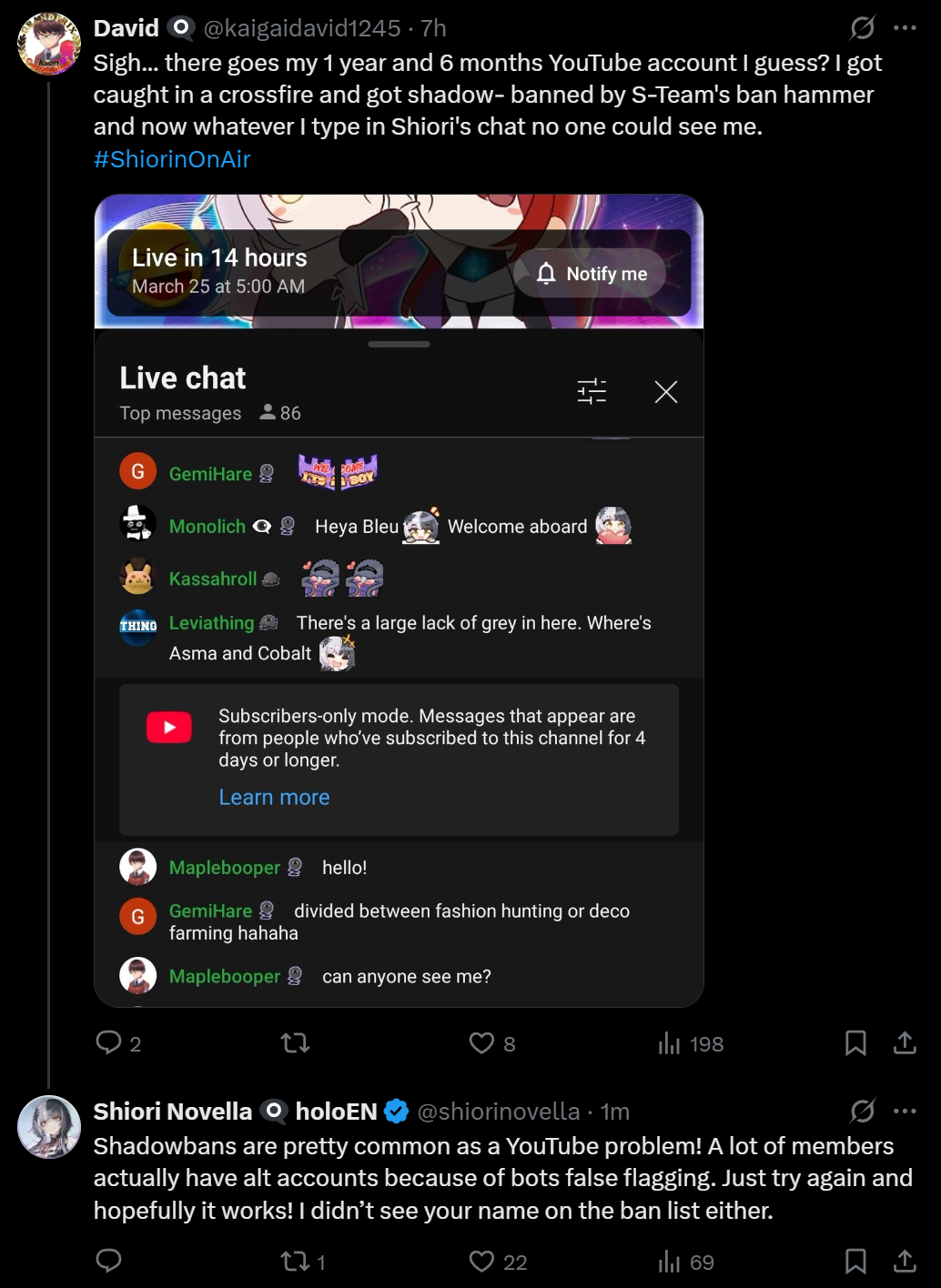Bookmark Shiori Novella's reply
Screen dimensions: 941x1288
pyautogui.click(x=855, y=1261)
